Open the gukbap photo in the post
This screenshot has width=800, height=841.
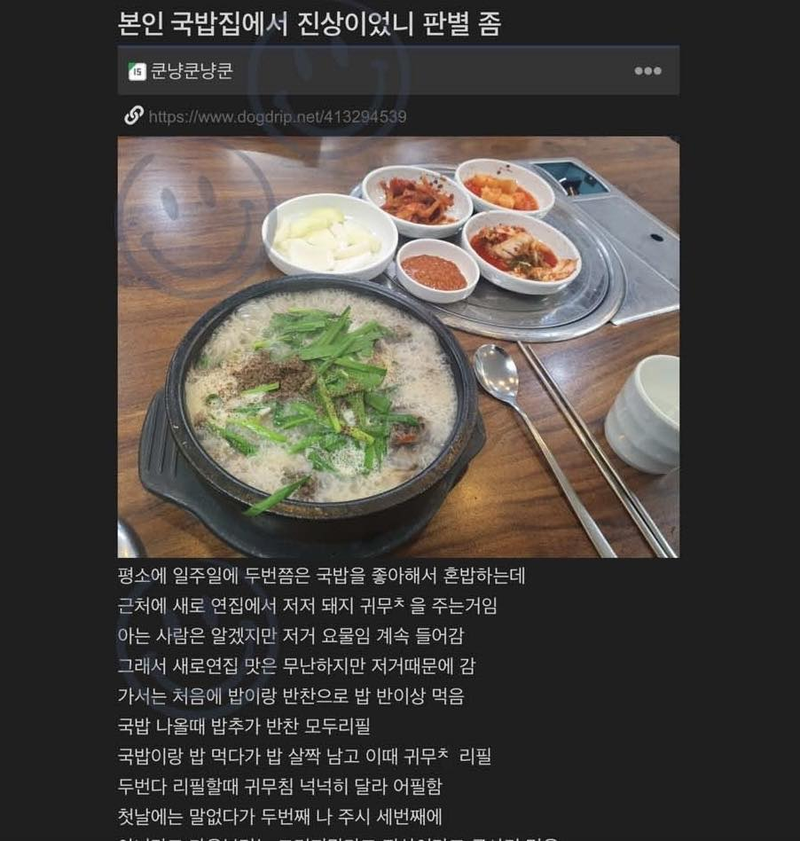click(x=398, y=347)
